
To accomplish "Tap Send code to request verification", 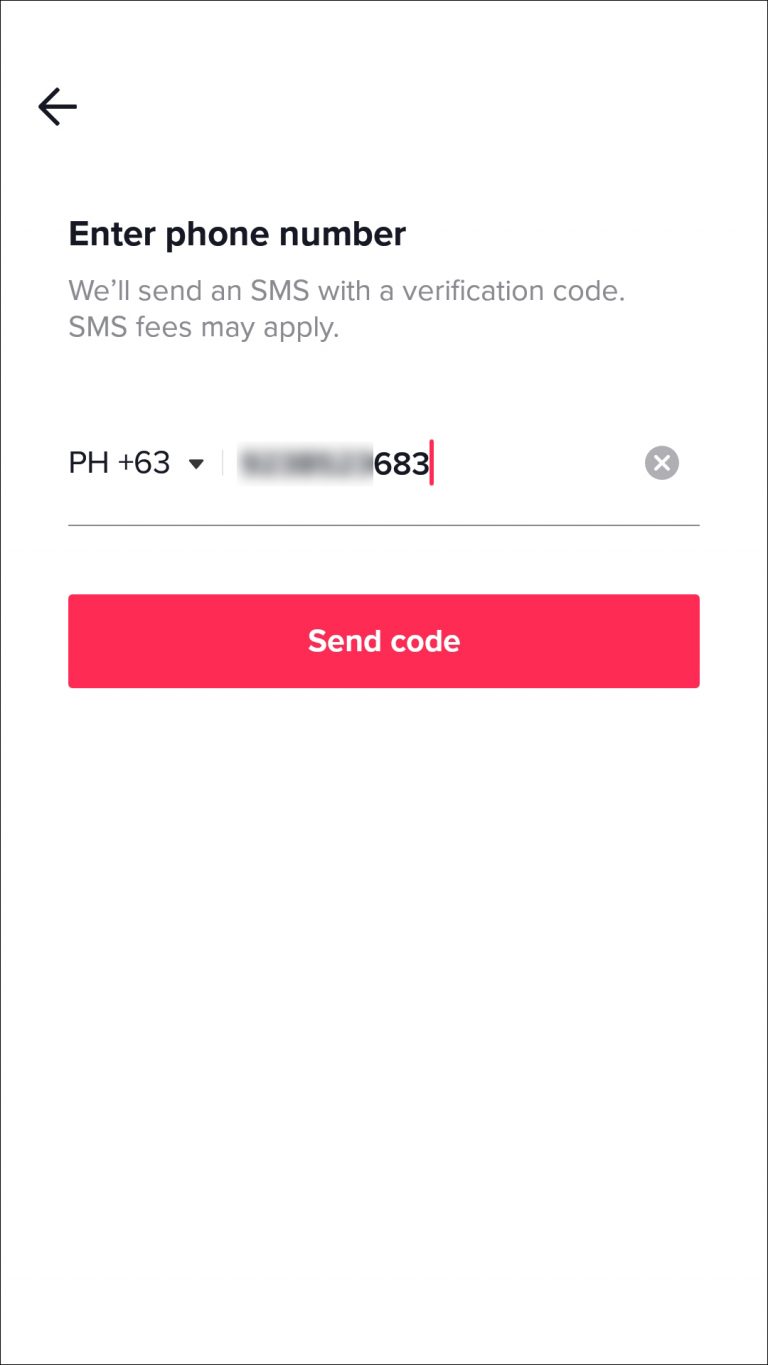I will [384, 641].
